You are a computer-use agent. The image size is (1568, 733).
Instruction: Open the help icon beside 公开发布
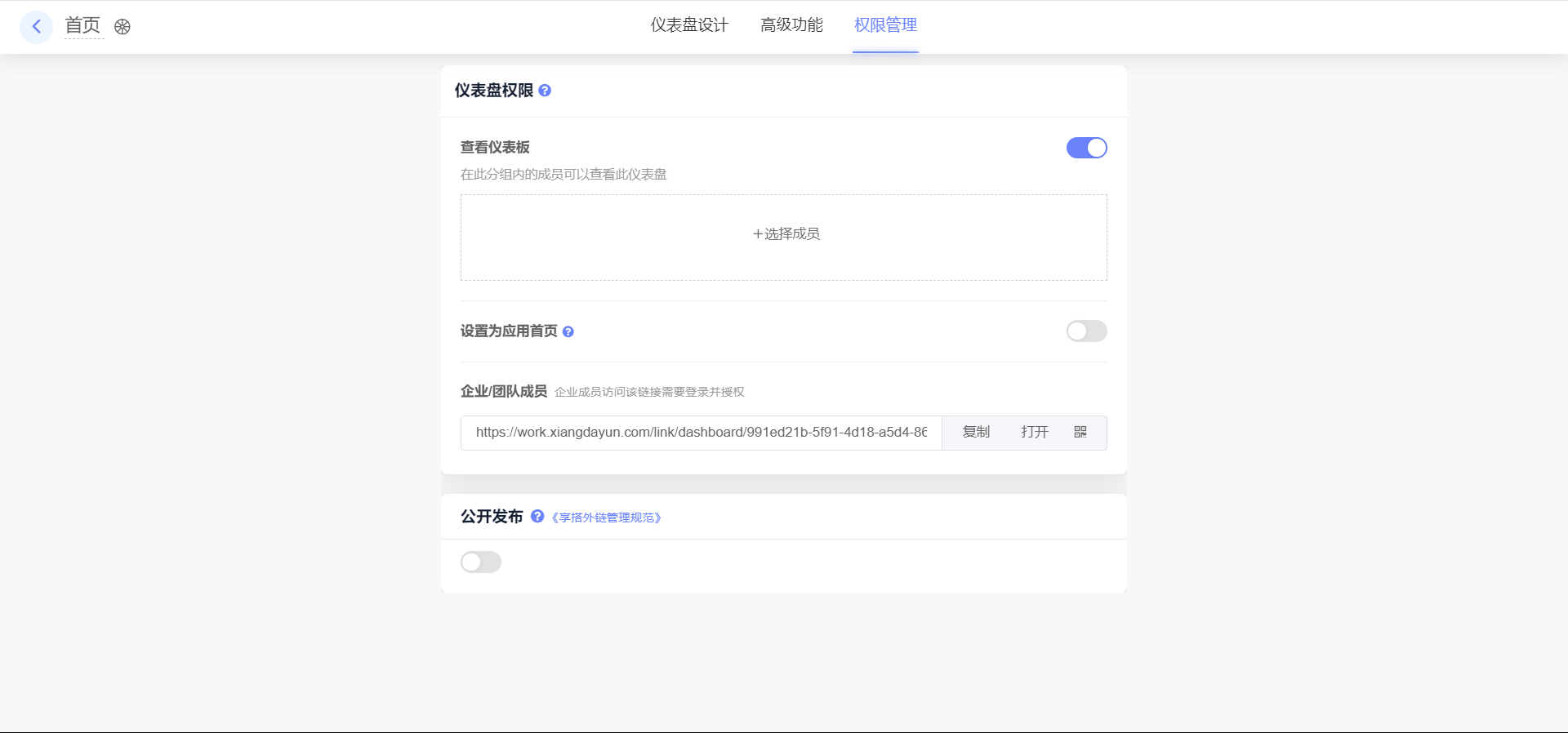tap(537, 516)
